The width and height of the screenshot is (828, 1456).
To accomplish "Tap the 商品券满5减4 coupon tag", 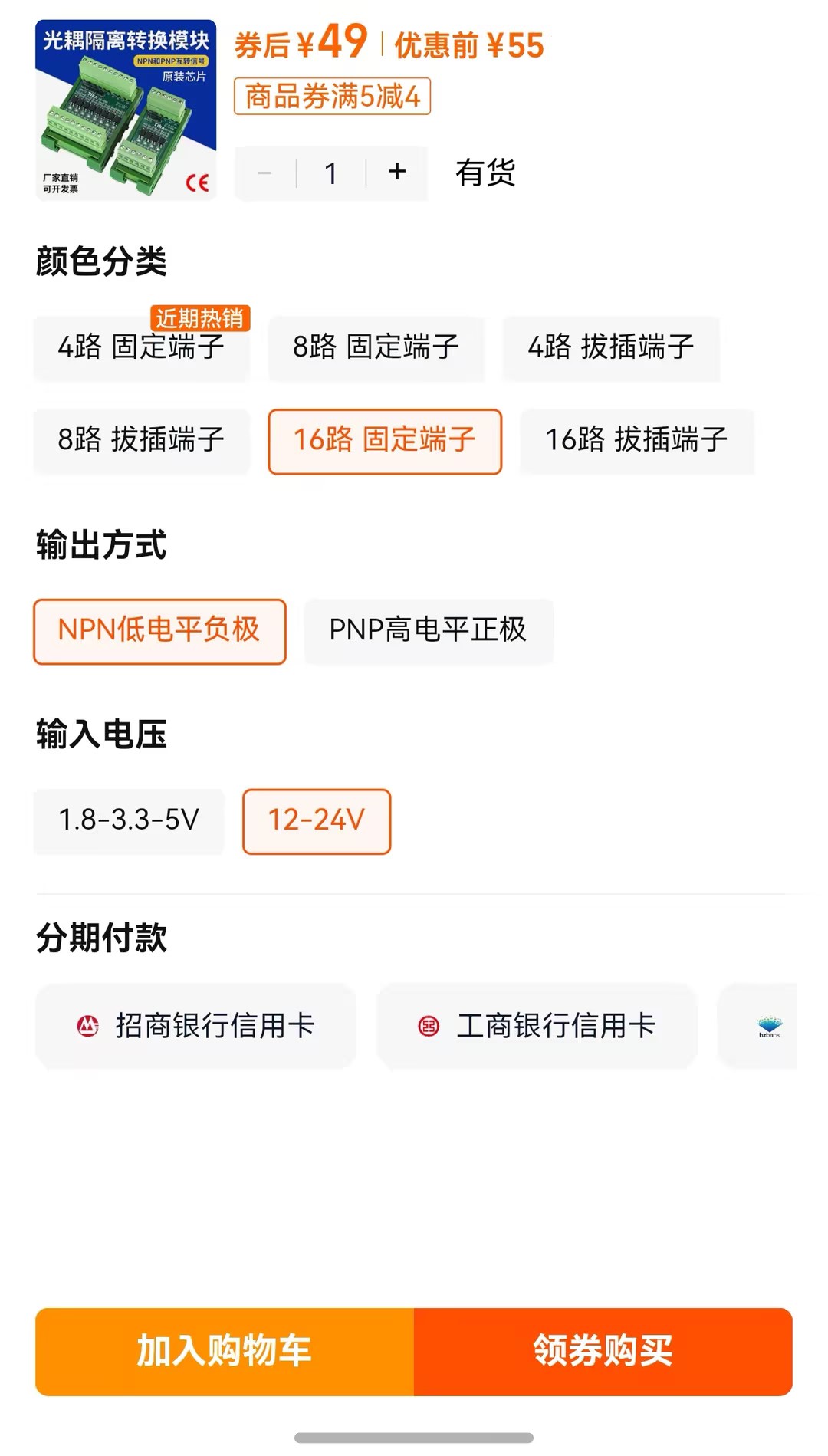I will click(x=332, y=97).
